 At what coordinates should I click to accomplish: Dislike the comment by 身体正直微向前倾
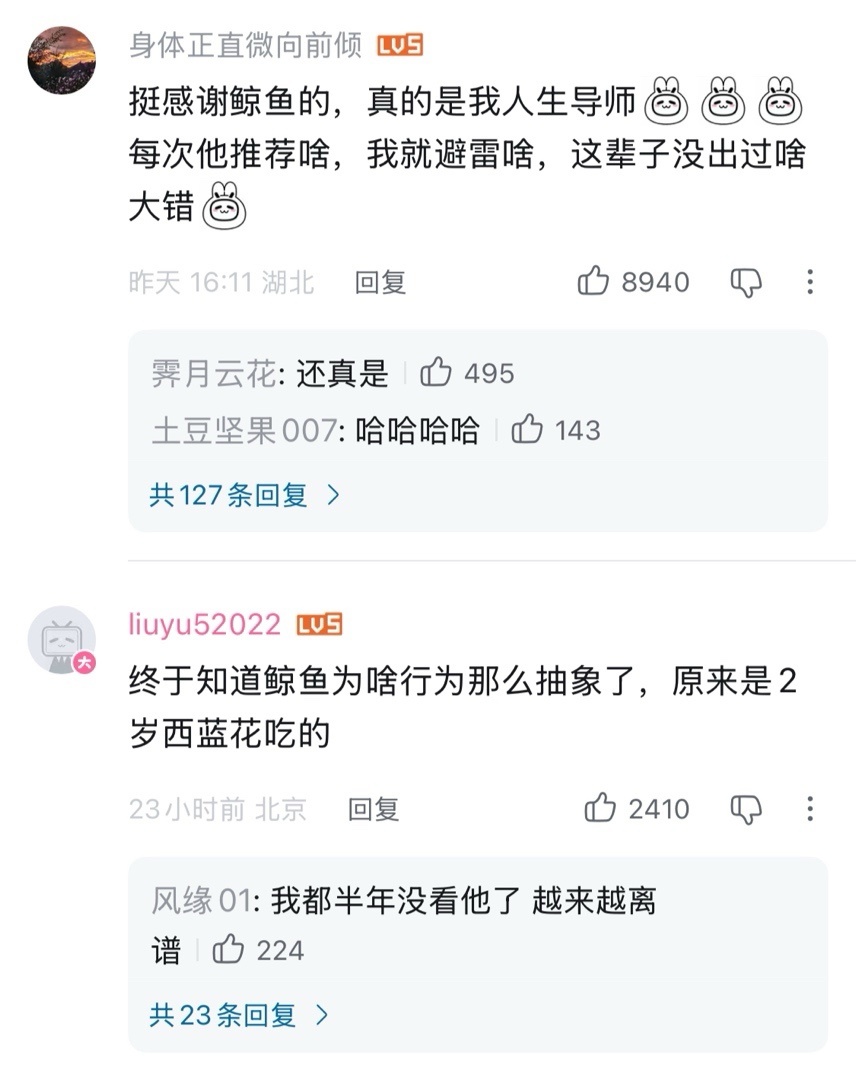pos(746,282)
